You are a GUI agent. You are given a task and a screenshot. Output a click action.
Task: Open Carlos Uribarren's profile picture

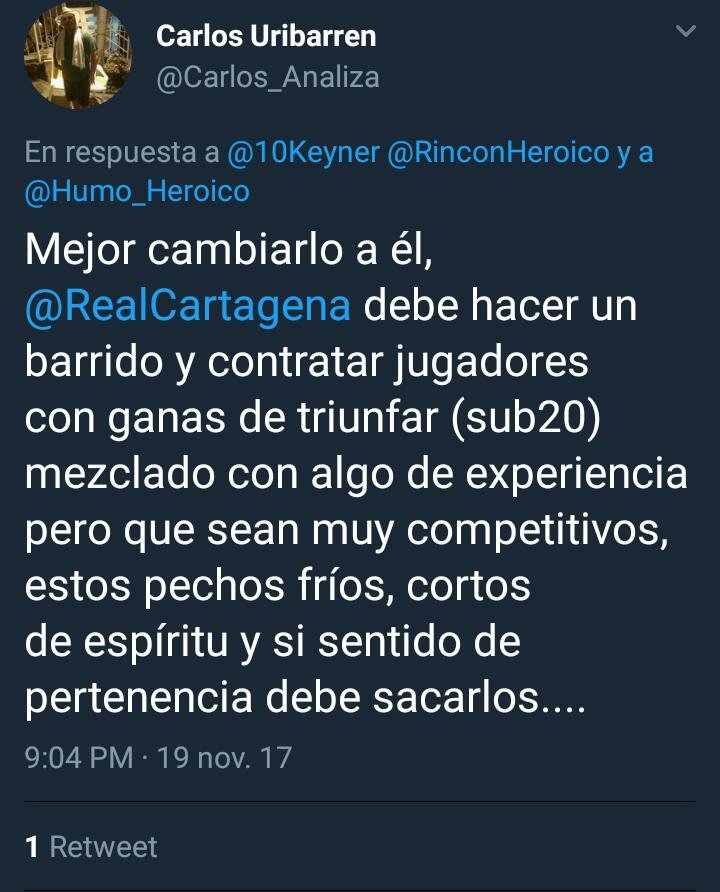[x=79, y=58]
